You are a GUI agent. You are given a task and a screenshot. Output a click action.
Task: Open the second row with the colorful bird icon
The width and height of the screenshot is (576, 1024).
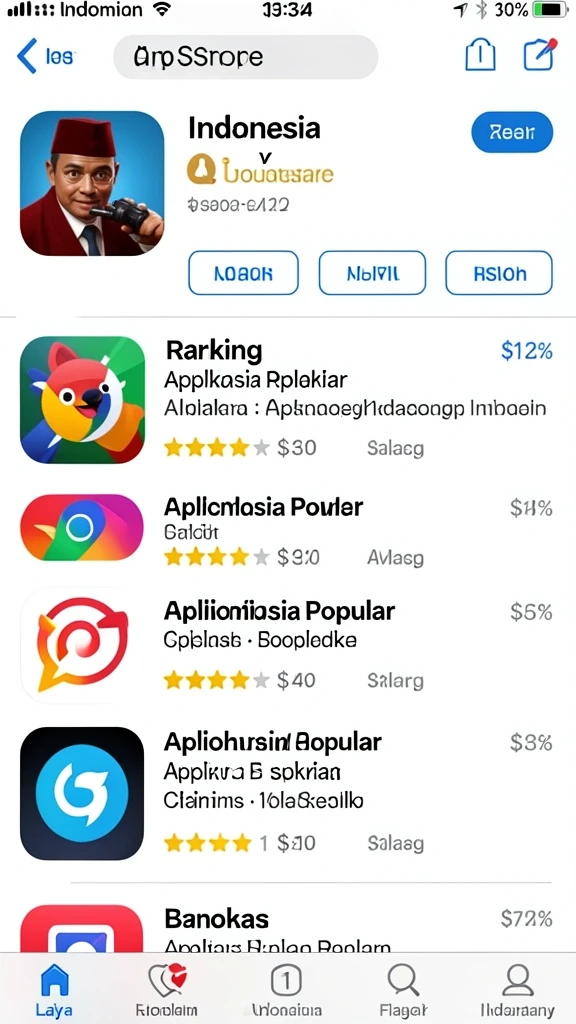point(288,529)
